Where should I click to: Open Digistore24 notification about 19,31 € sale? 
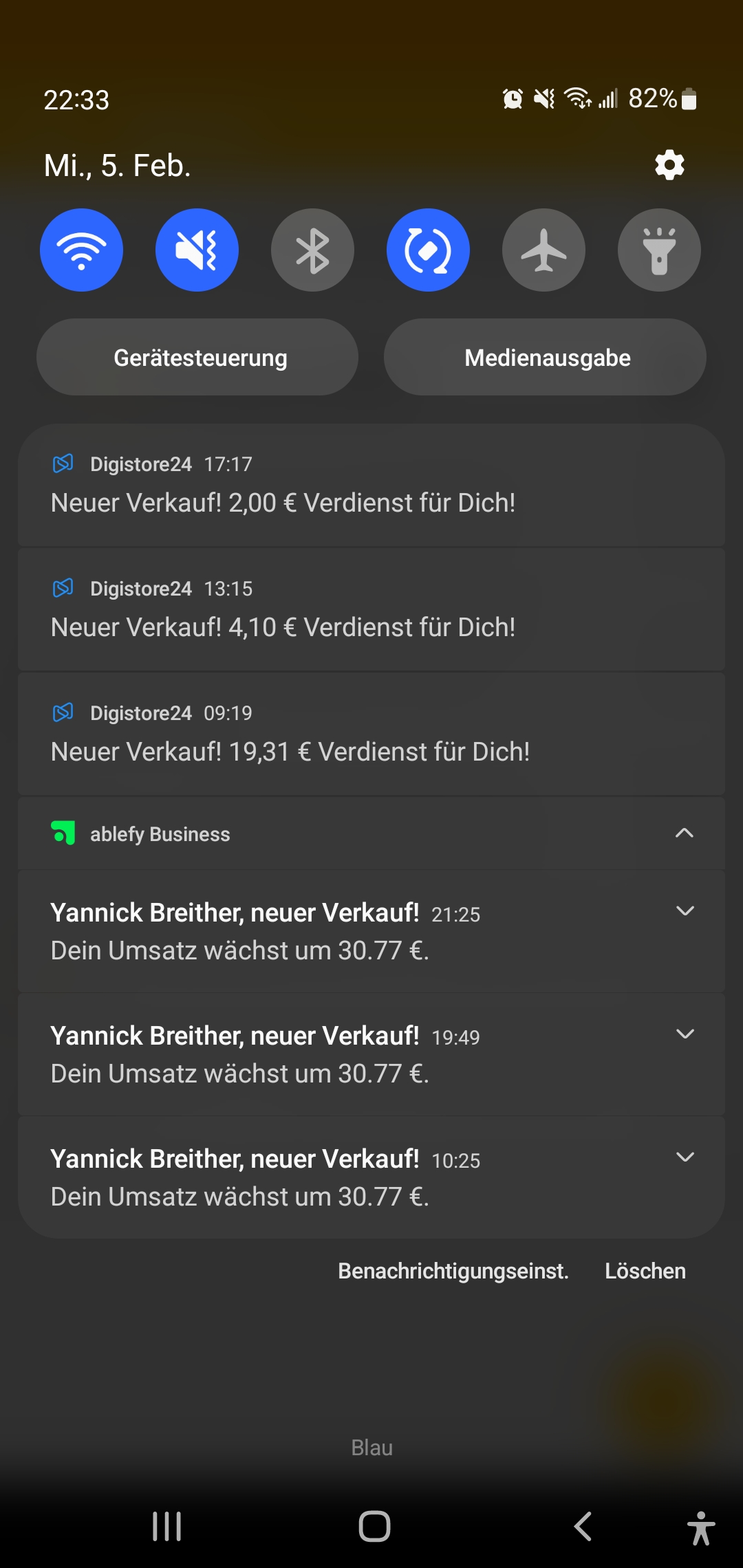(x=371, y=734)
